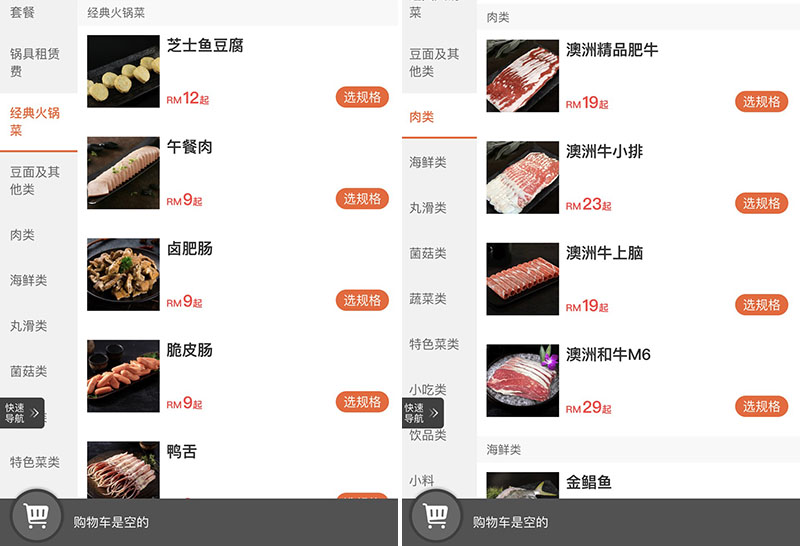
Task: Pick specs for 脆皮肠
Action: point(362,402)
